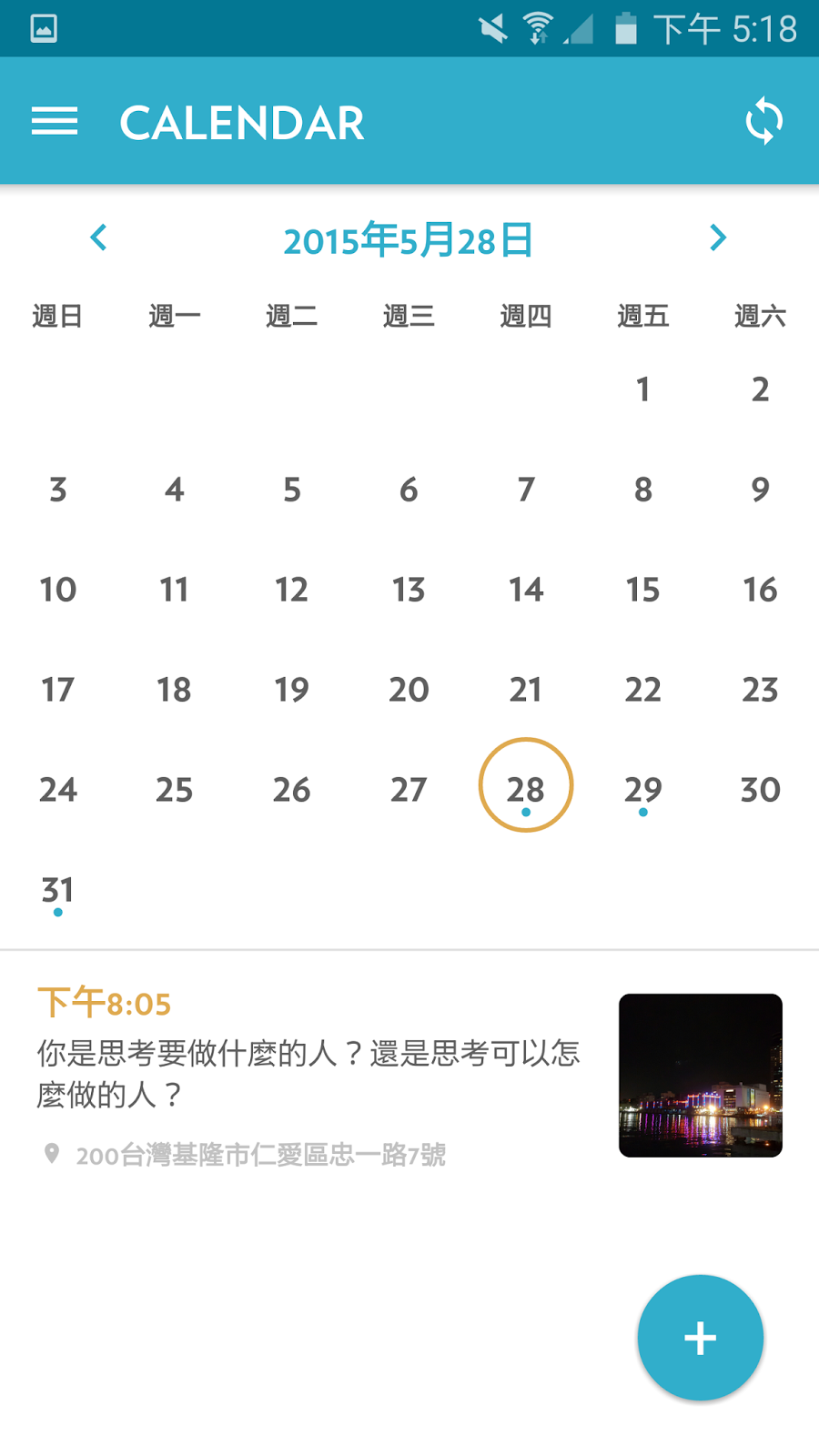
Task: Open the 下午8:05 diary entry
Action: pyautogui.click(x=309, y=1072)
